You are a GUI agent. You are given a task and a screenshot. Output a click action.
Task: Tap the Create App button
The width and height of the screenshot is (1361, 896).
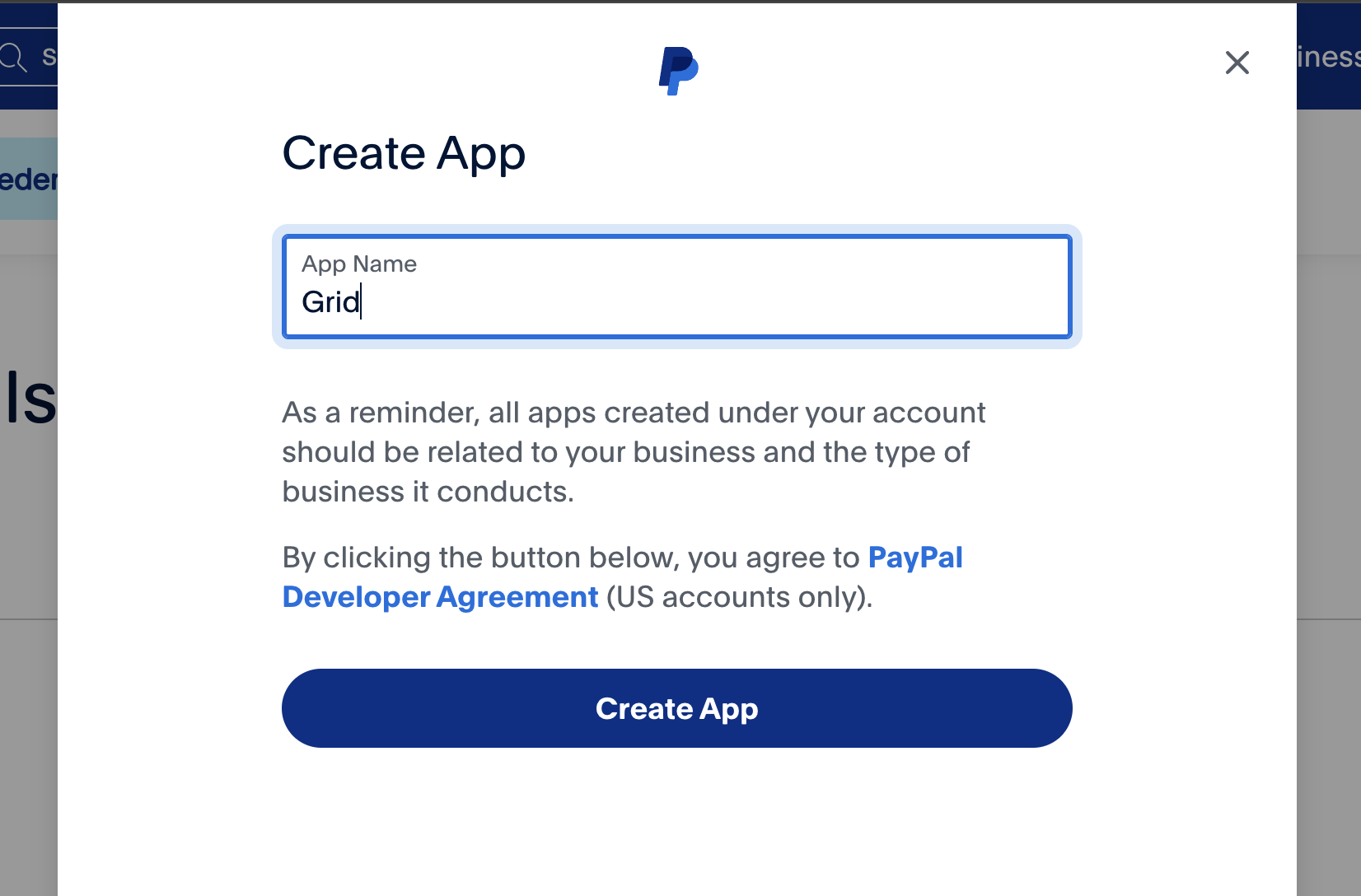pos(676,708)
